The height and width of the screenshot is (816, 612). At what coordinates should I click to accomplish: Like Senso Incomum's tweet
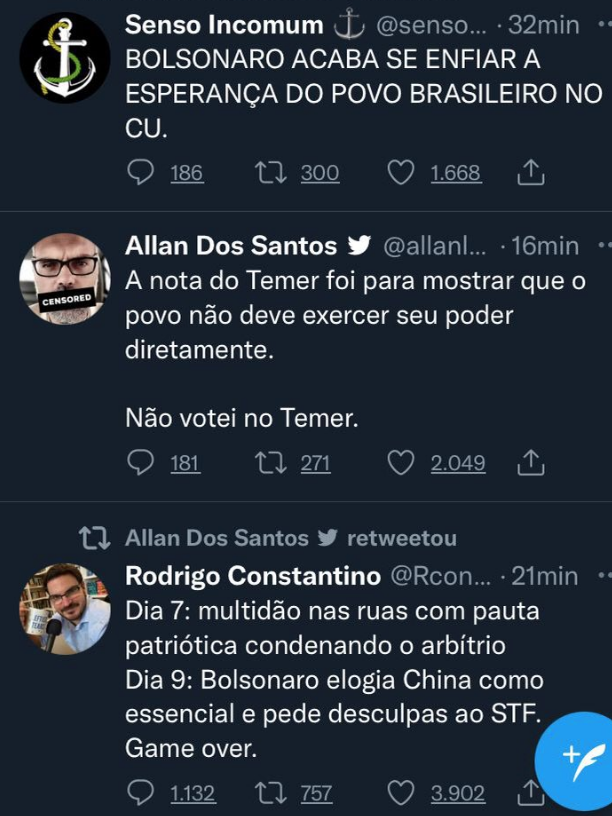[401, 173]
